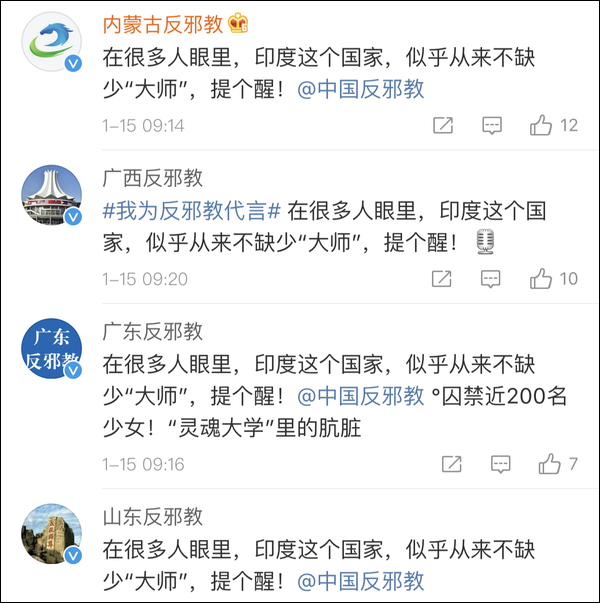Repost the 内蒙古反邪教 post
The width and height of the screenshot is (600, 603).
coord(443,125)
